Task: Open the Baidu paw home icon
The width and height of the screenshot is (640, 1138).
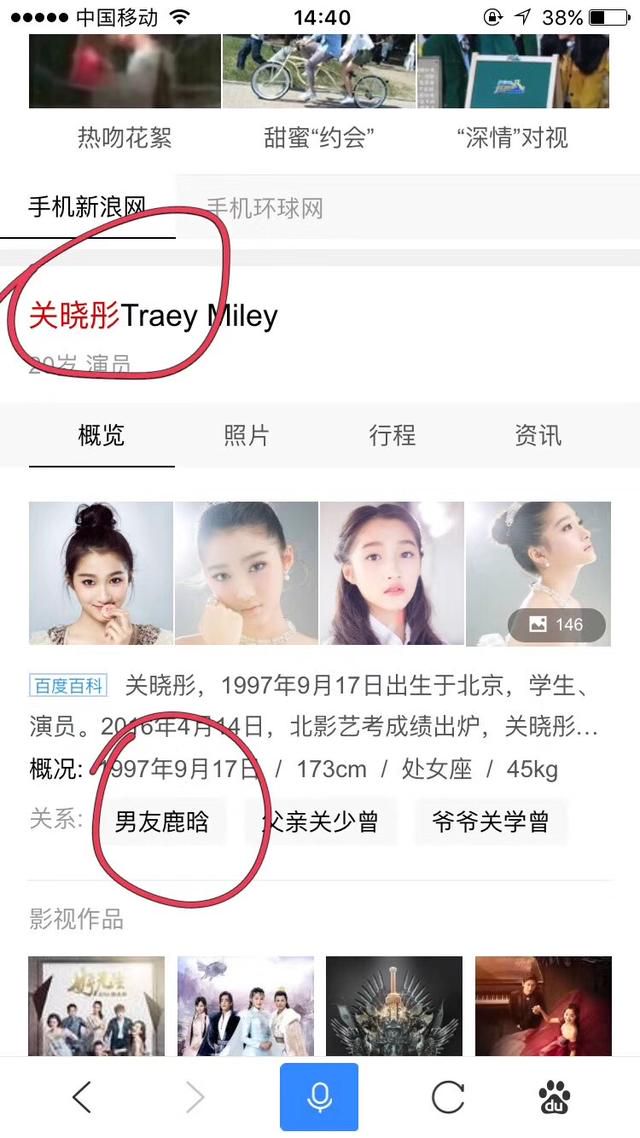Action: [x=554, y=1097]
